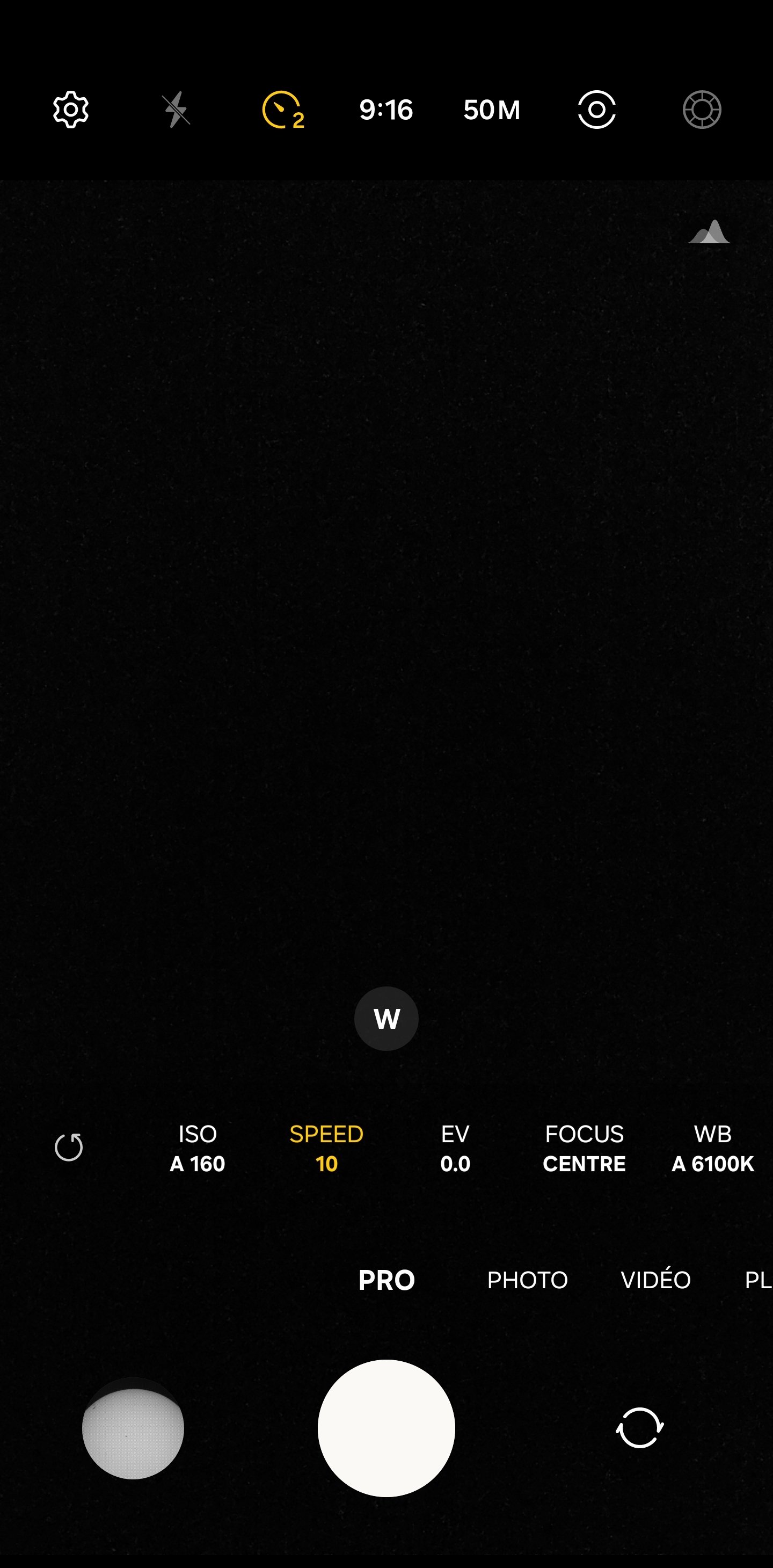The height and width of the screenshot is (1568, 773).
Task: Toggle the flash icon
Action: pos(177,110)
